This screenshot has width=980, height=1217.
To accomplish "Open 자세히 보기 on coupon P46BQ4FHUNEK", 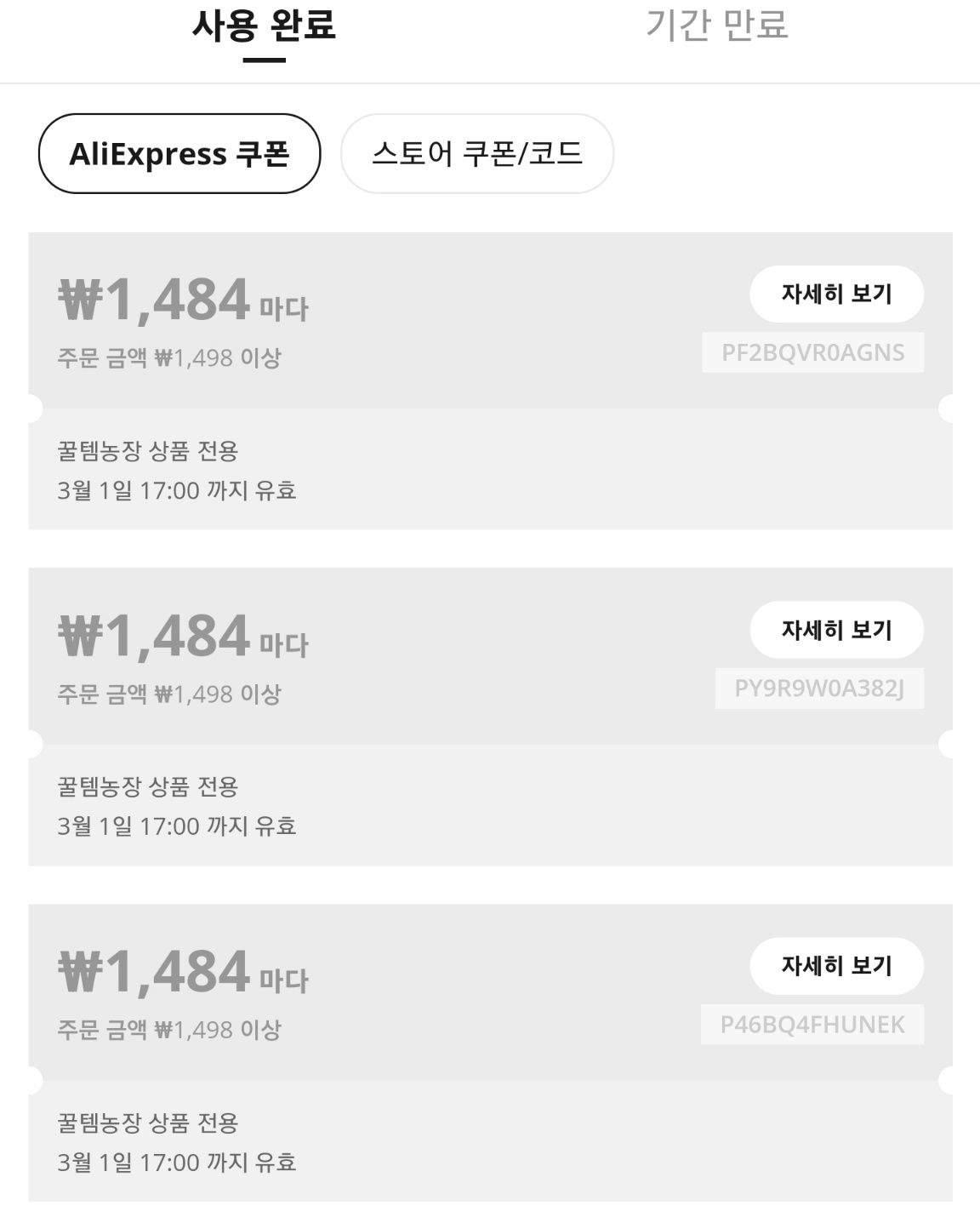I will [836, 966].
